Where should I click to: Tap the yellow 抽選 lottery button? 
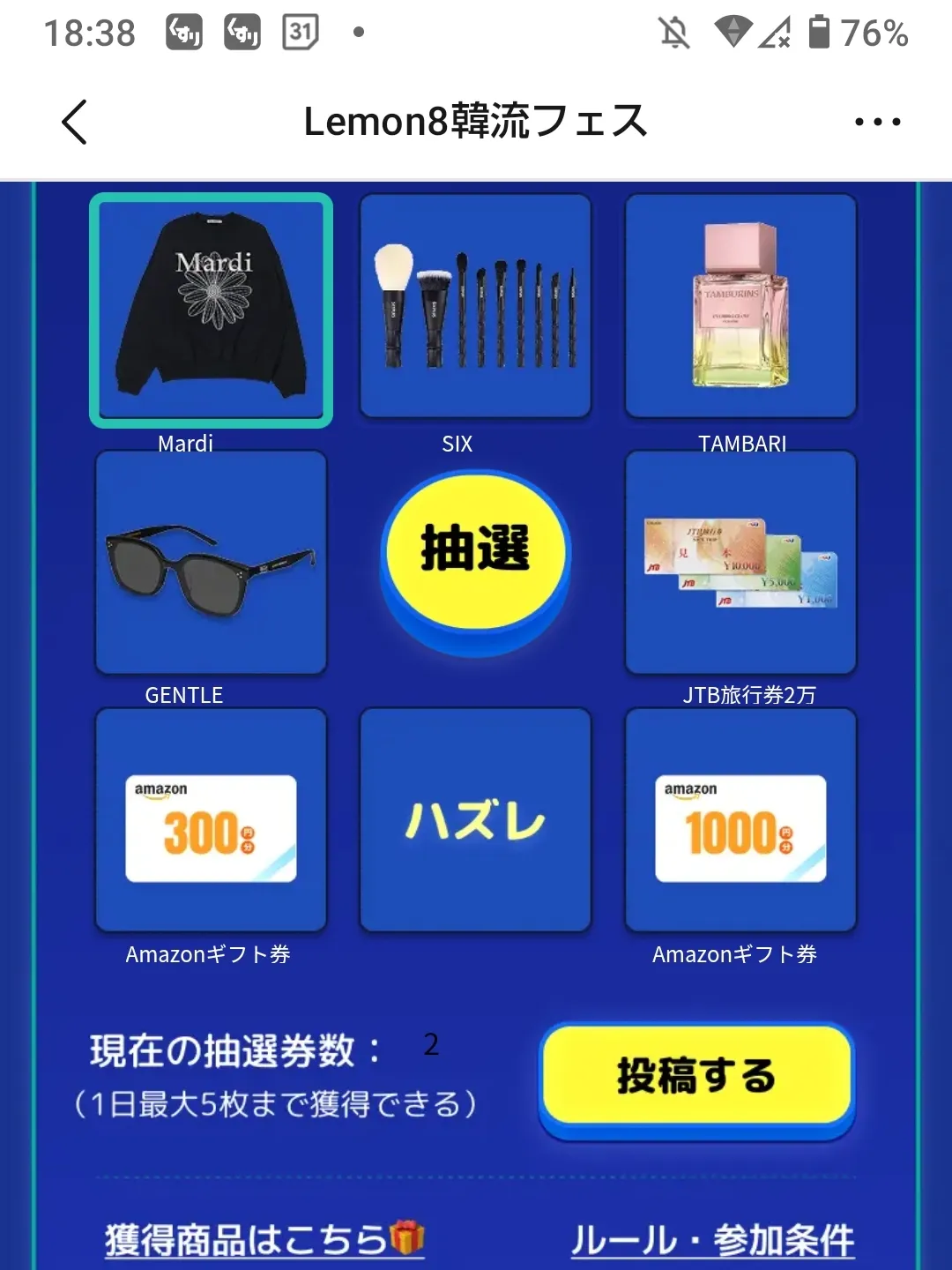tap(475, 552)
